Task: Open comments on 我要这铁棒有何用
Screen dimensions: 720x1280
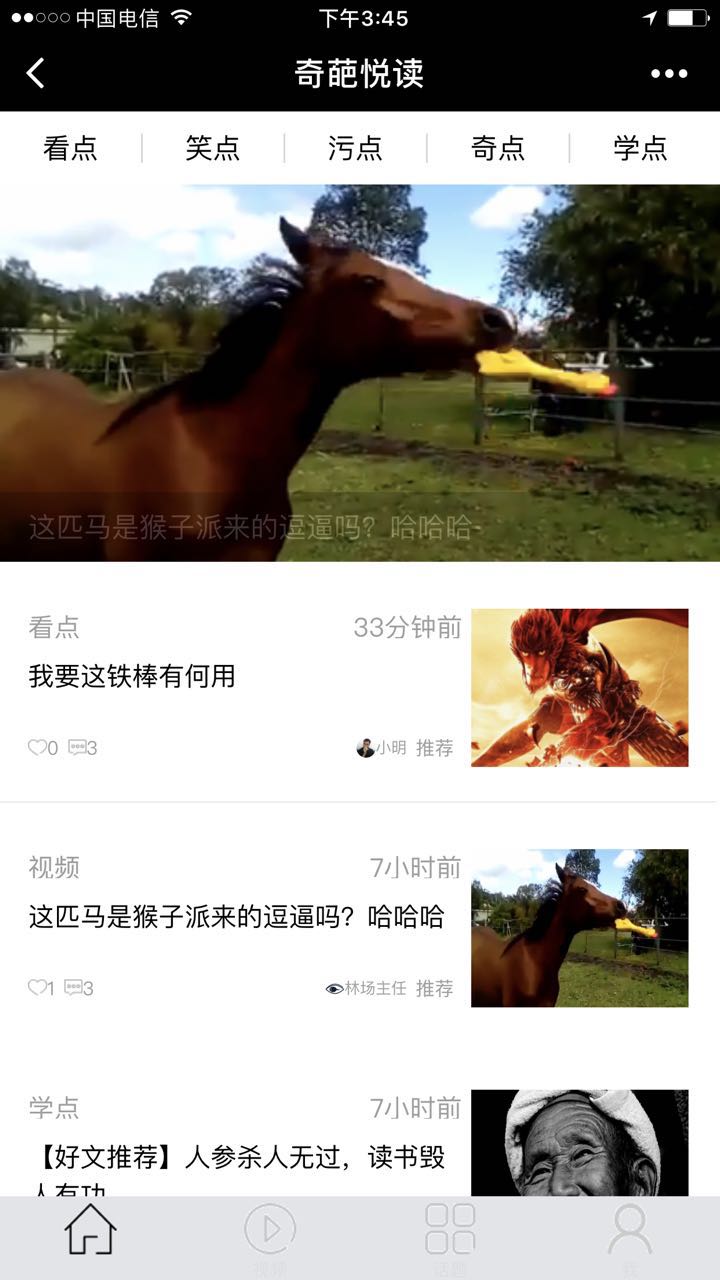Action: 78,747
